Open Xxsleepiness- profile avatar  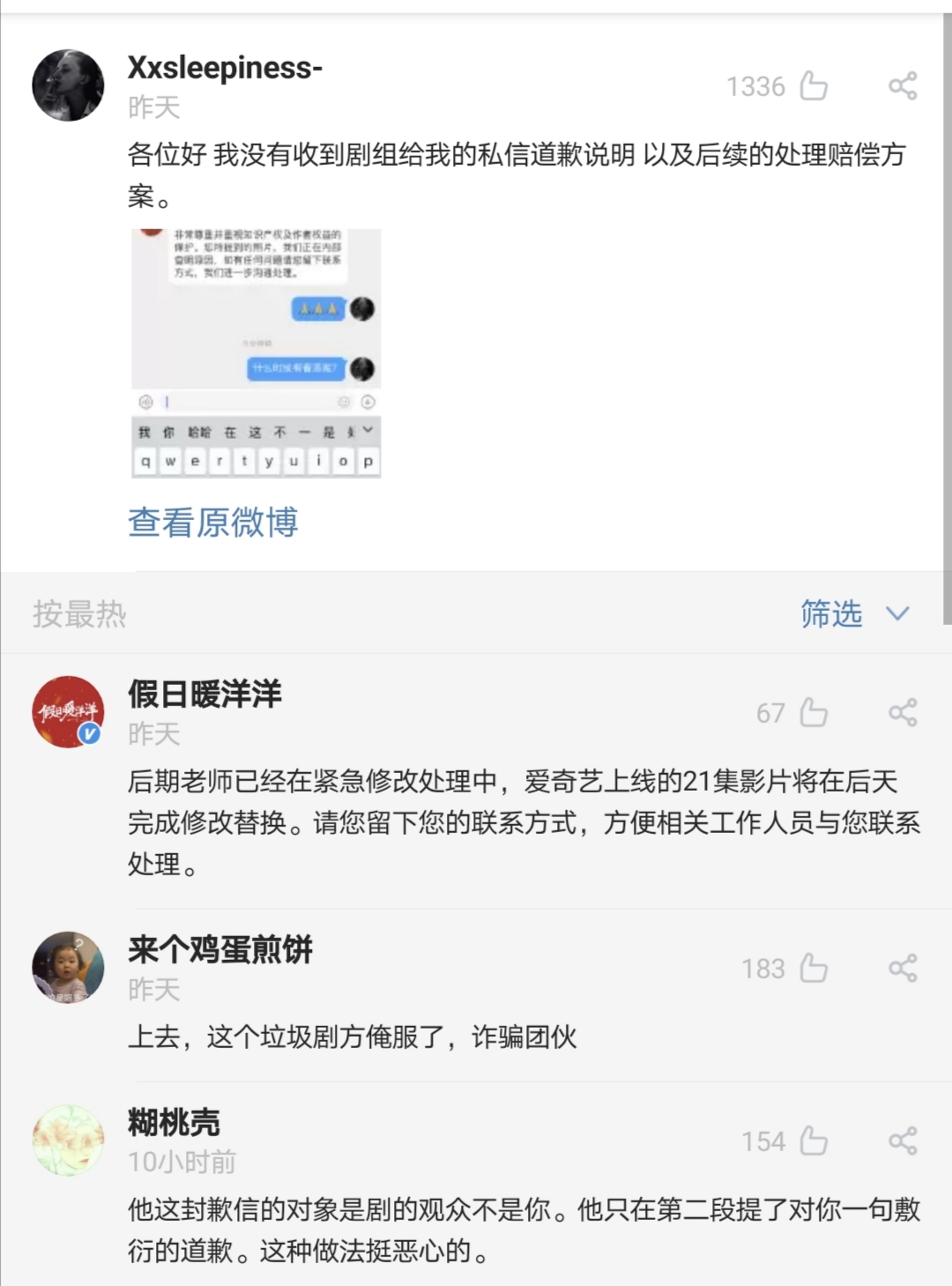click(x=68, y=85)
